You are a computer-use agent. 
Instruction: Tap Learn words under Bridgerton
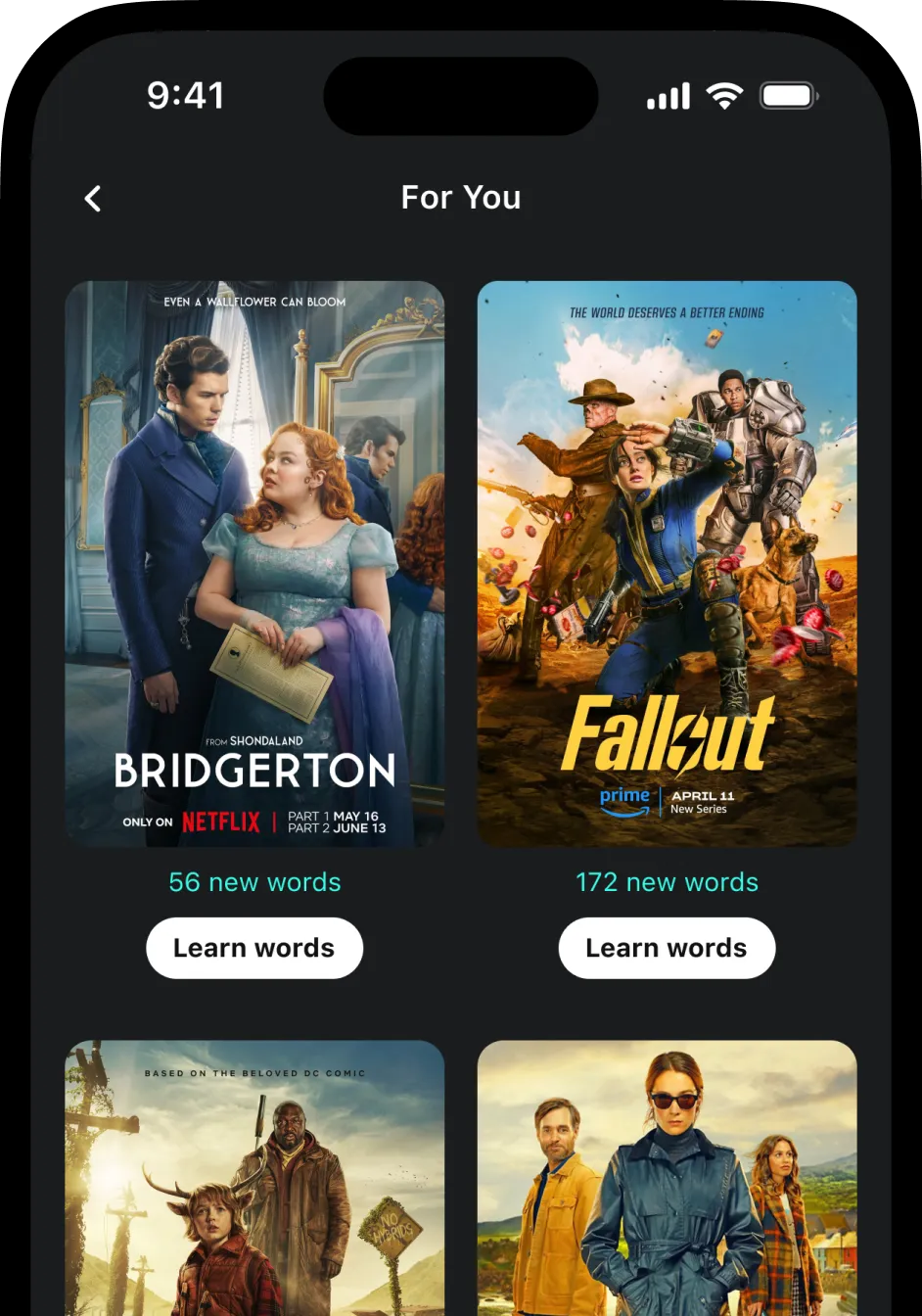coord(254,948)
